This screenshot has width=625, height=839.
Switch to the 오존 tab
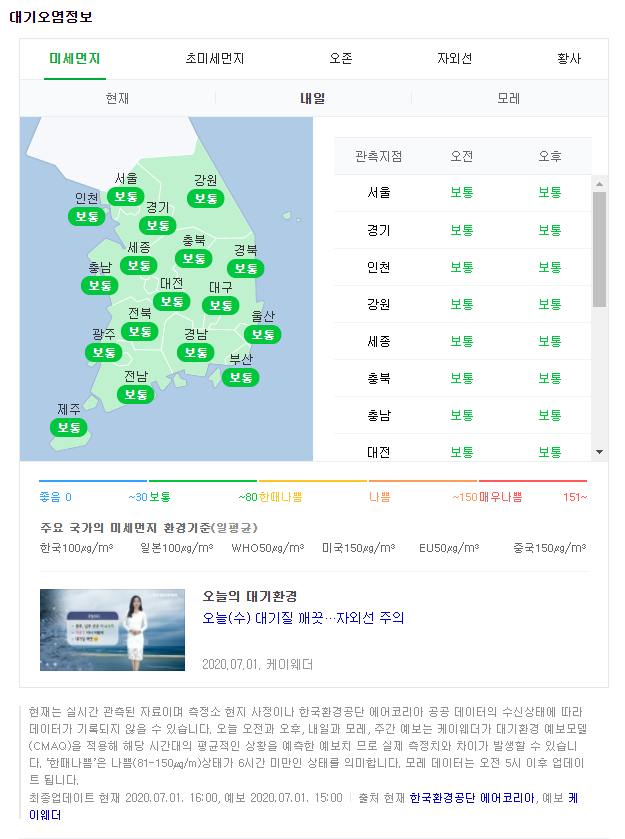[341, 59]
